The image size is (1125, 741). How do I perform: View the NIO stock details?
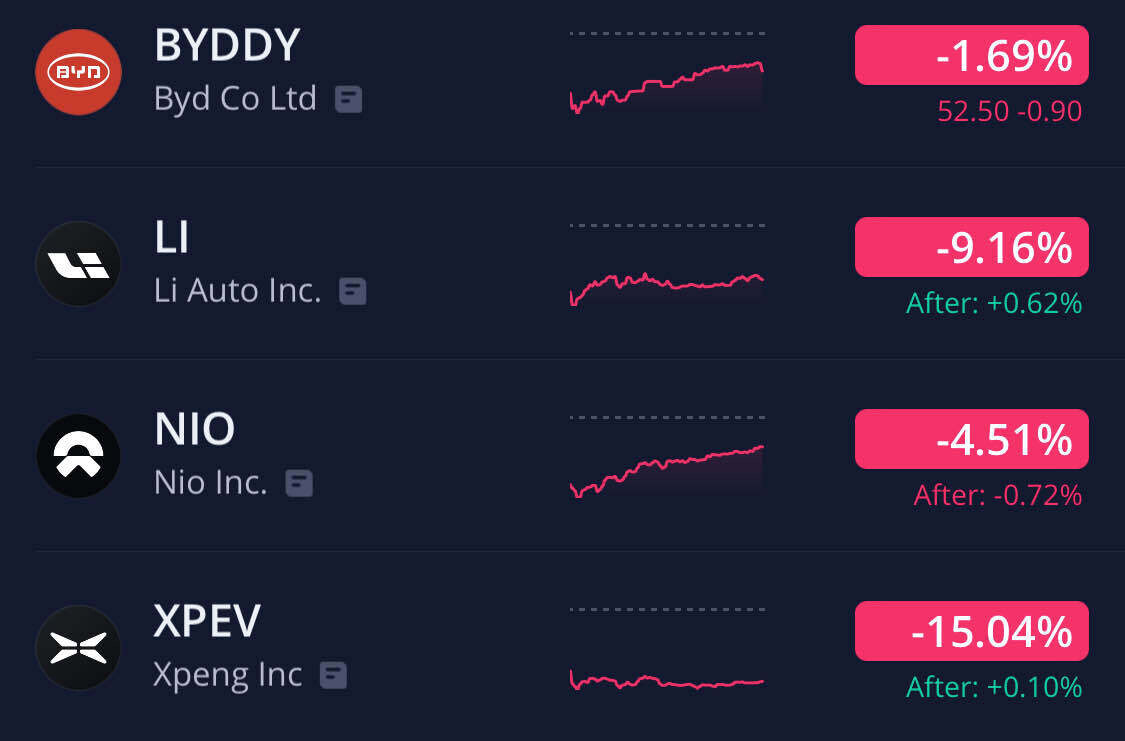pos(194,430)
